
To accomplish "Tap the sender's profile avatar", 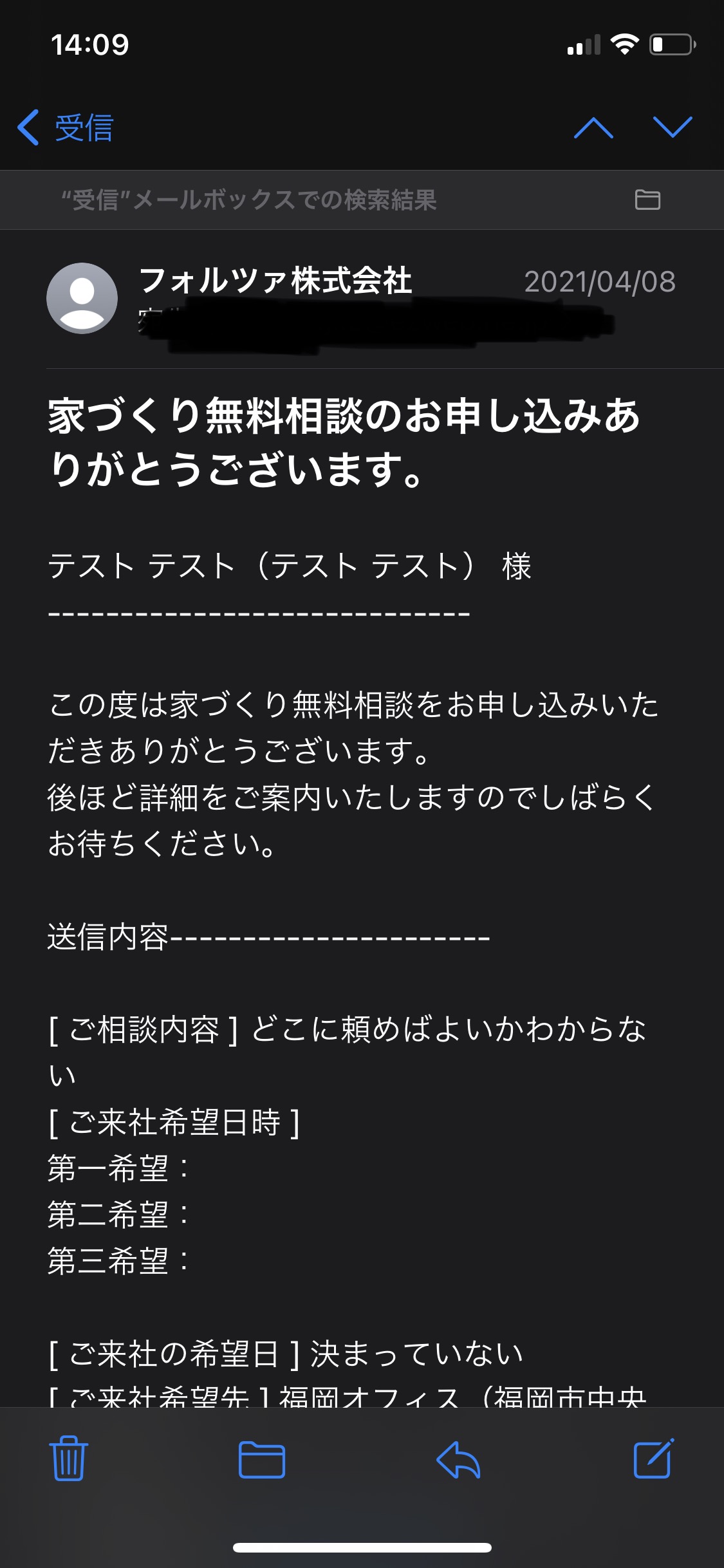I will click(x=82, y=298).
